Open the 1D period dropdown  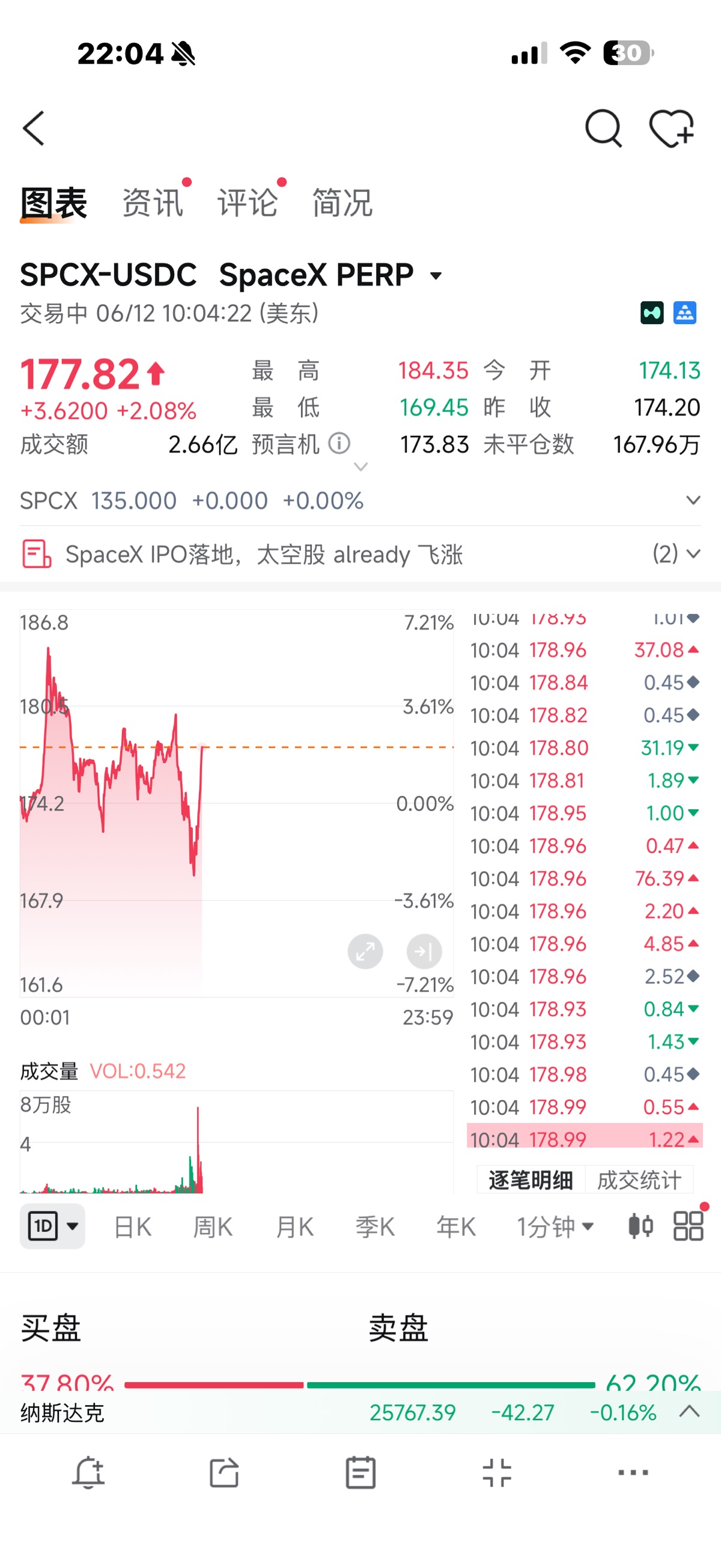point(52,1226)
